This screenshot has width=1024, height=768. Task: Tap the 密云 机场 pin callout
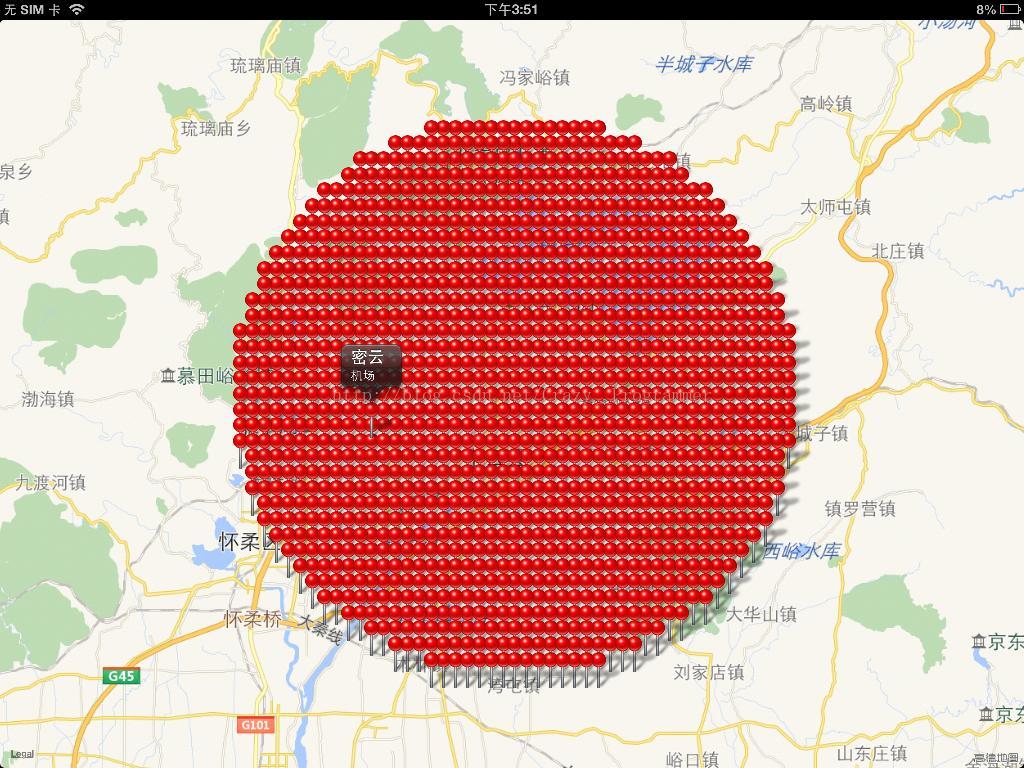click(x=371, y=365)
